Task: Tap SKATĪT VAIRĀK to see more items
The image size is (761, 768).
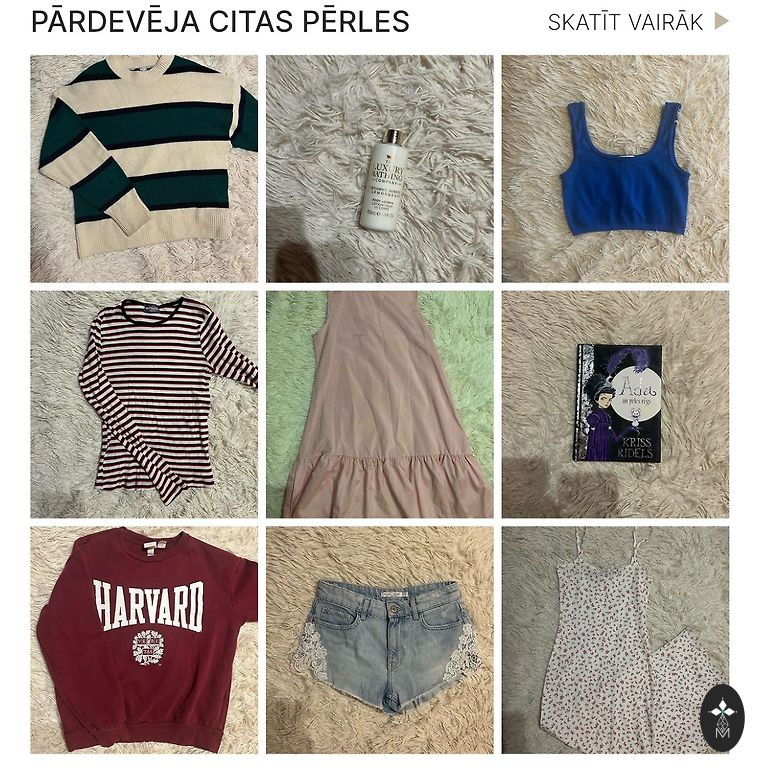Action: coord(638,22)
